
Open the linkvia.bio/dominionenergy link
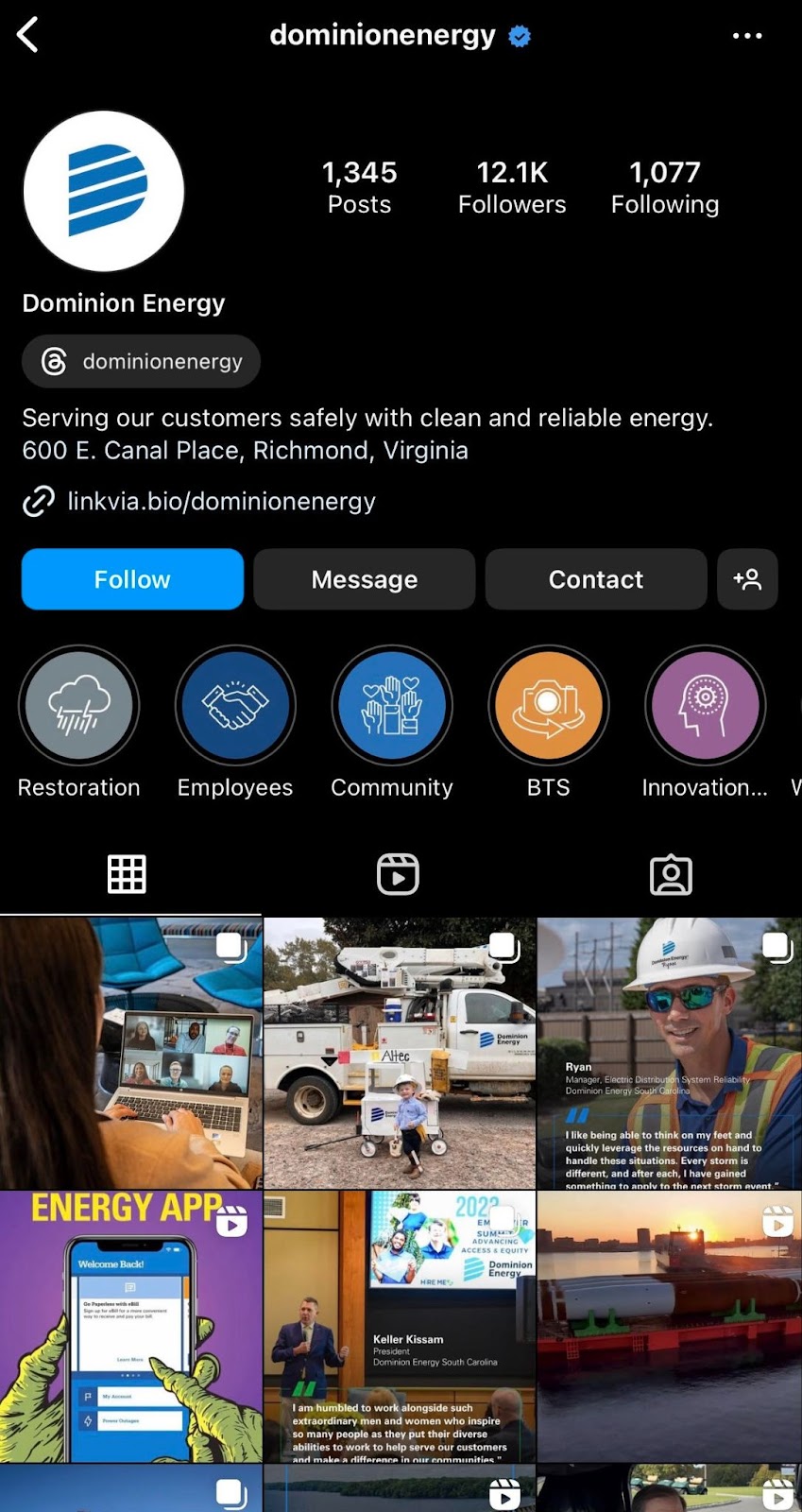coord(221,501)
